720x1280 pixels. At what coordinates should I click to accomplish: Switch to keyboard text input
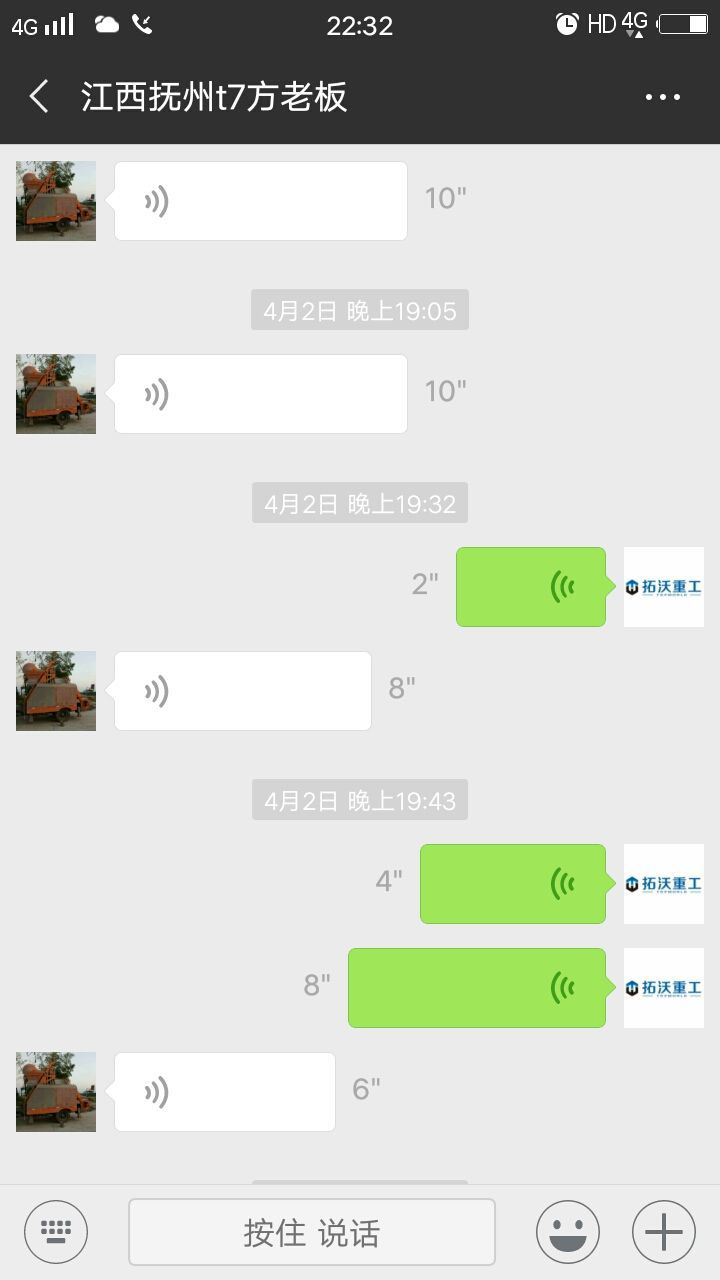pos(56,1232)
